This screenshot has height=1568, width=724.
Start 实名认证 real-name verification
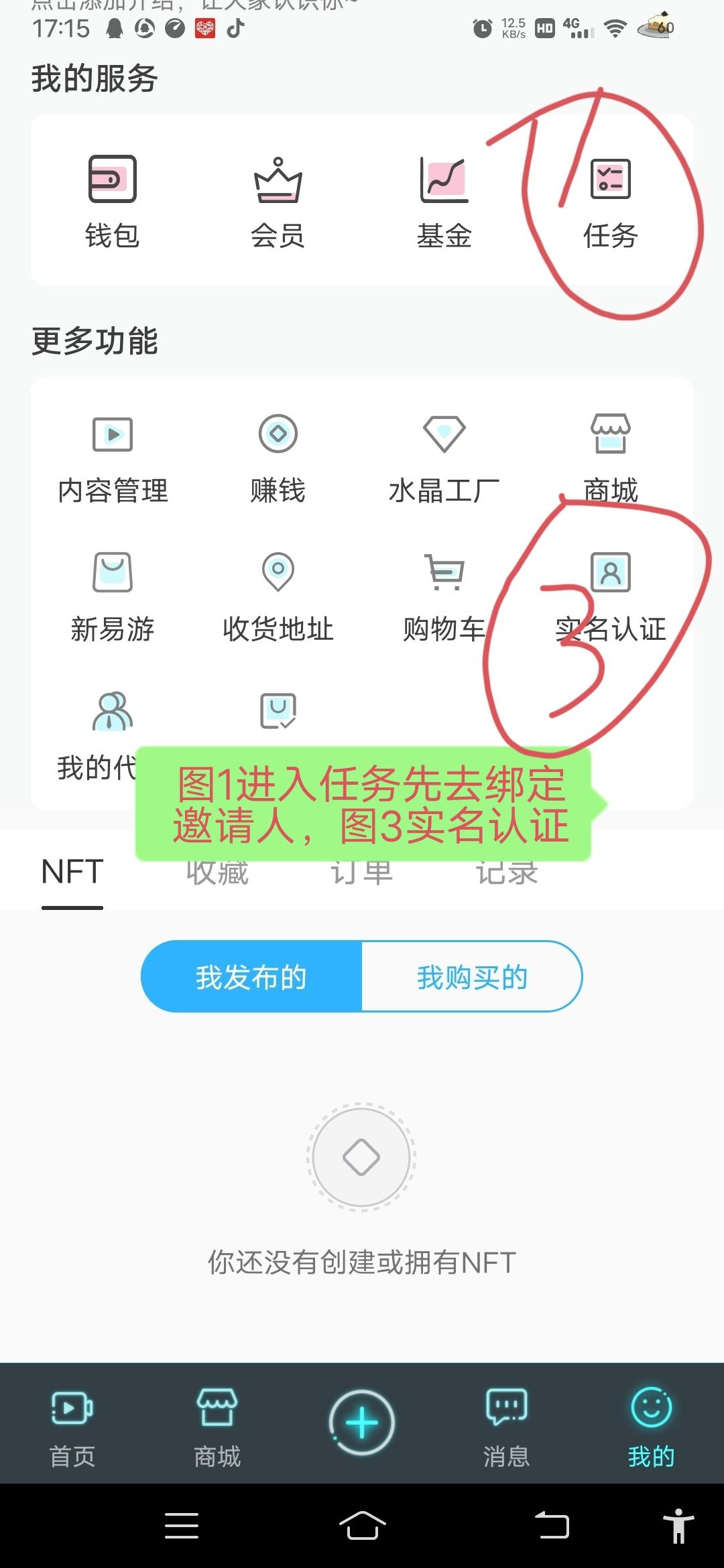(610, 598)
